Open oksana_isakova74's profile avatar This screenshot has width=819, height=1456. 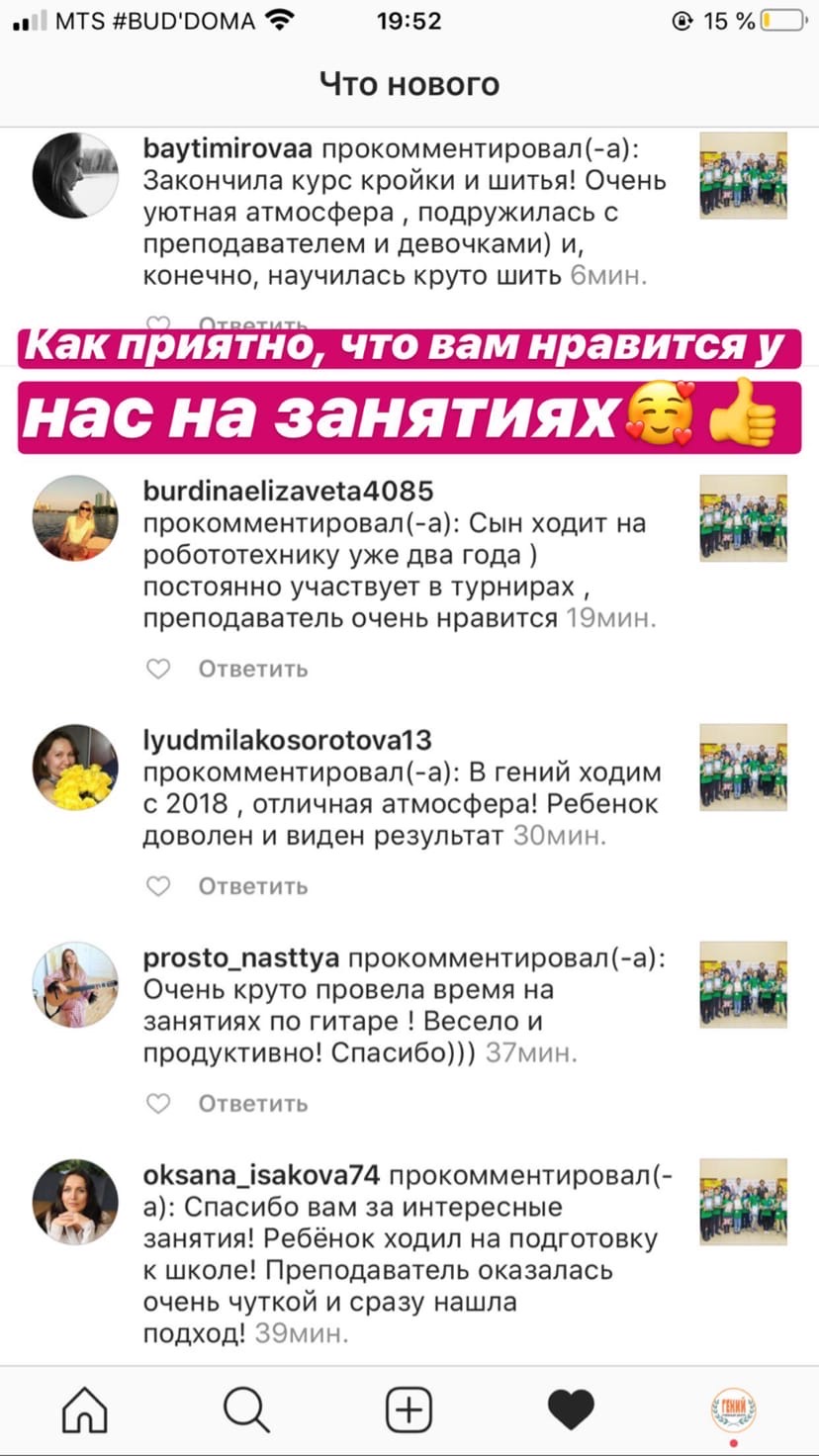click(75, 1201)
